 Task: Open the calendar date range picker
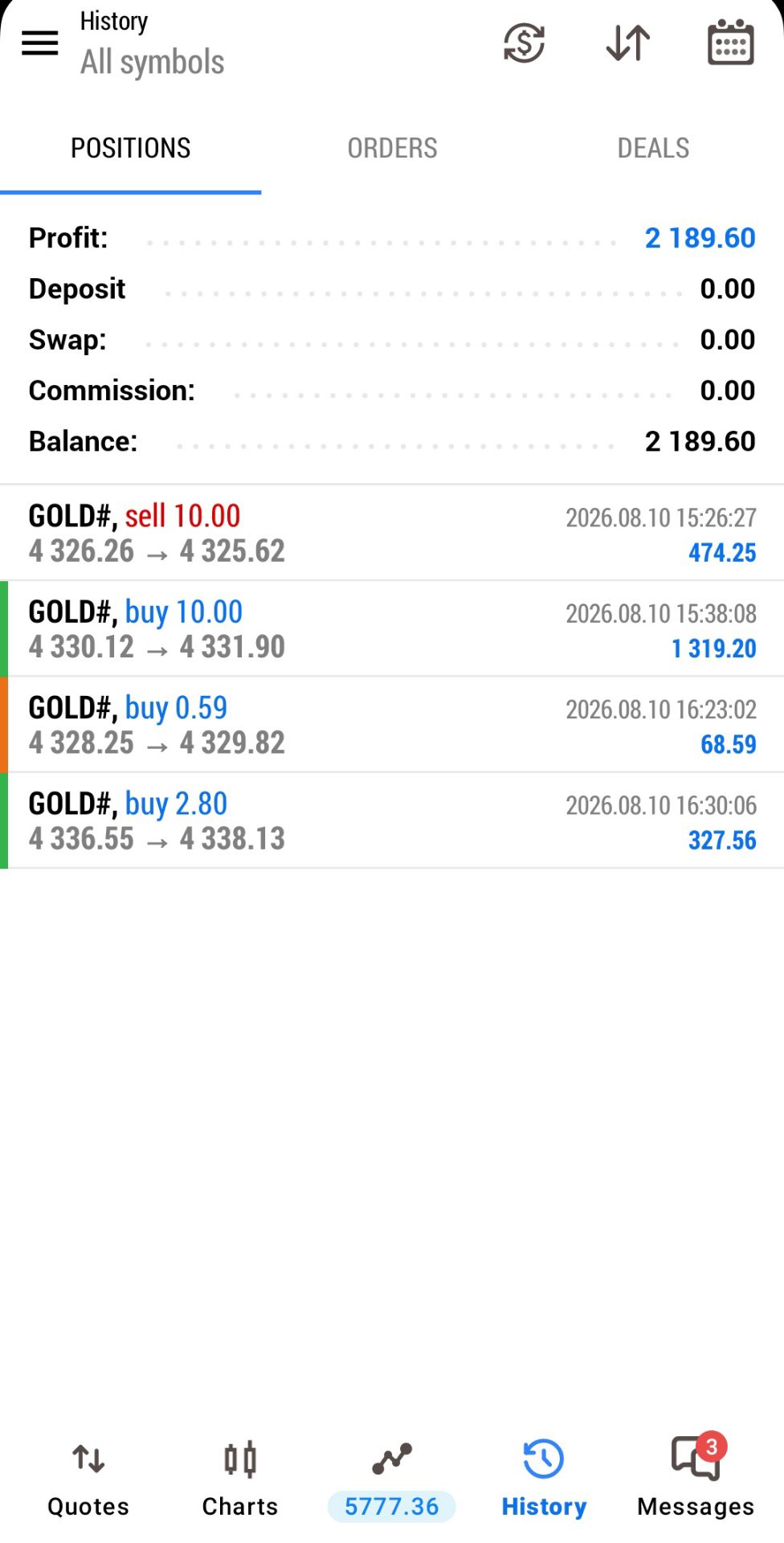click(730, 42)
